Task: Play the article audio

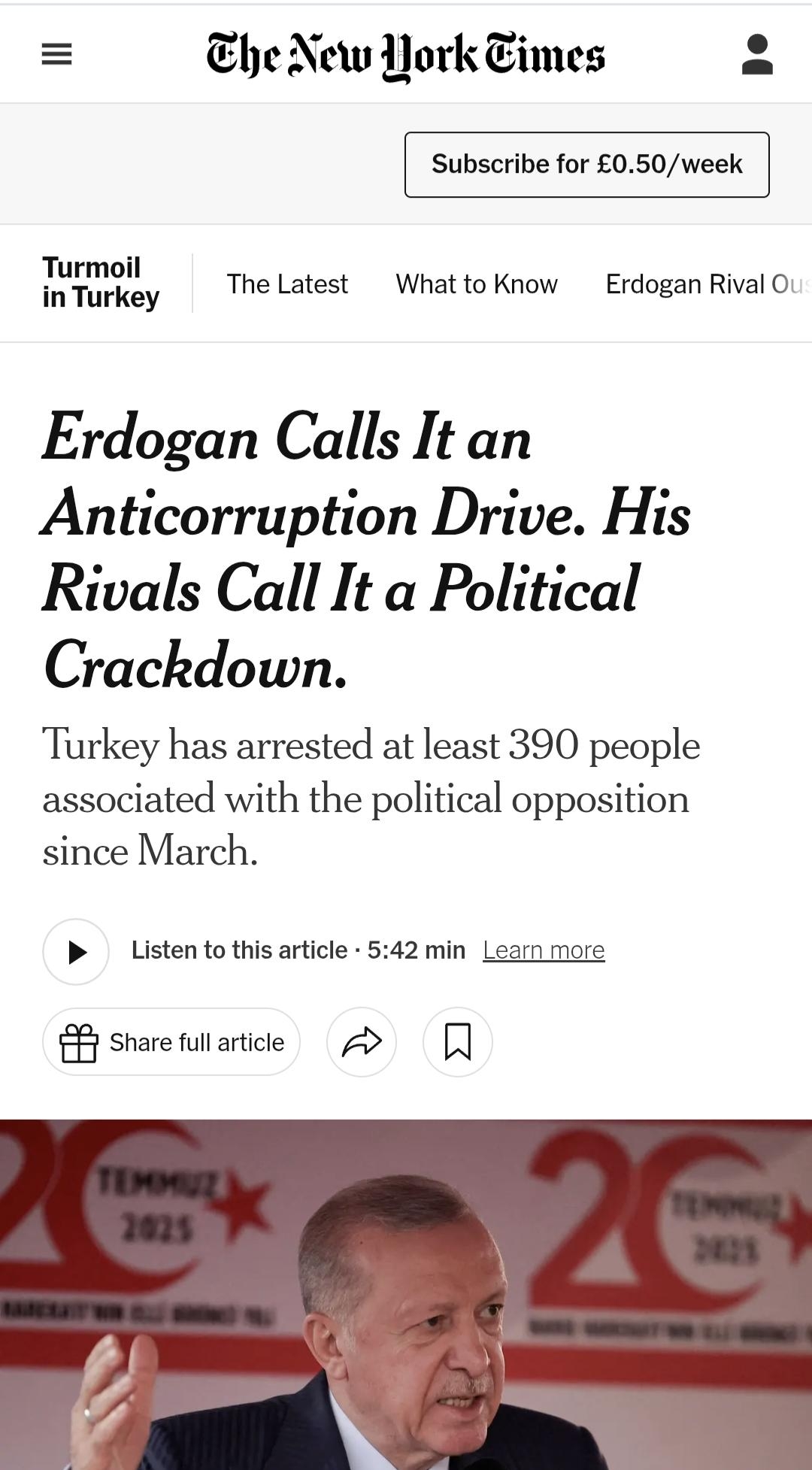Action: [x=76, y=952]
